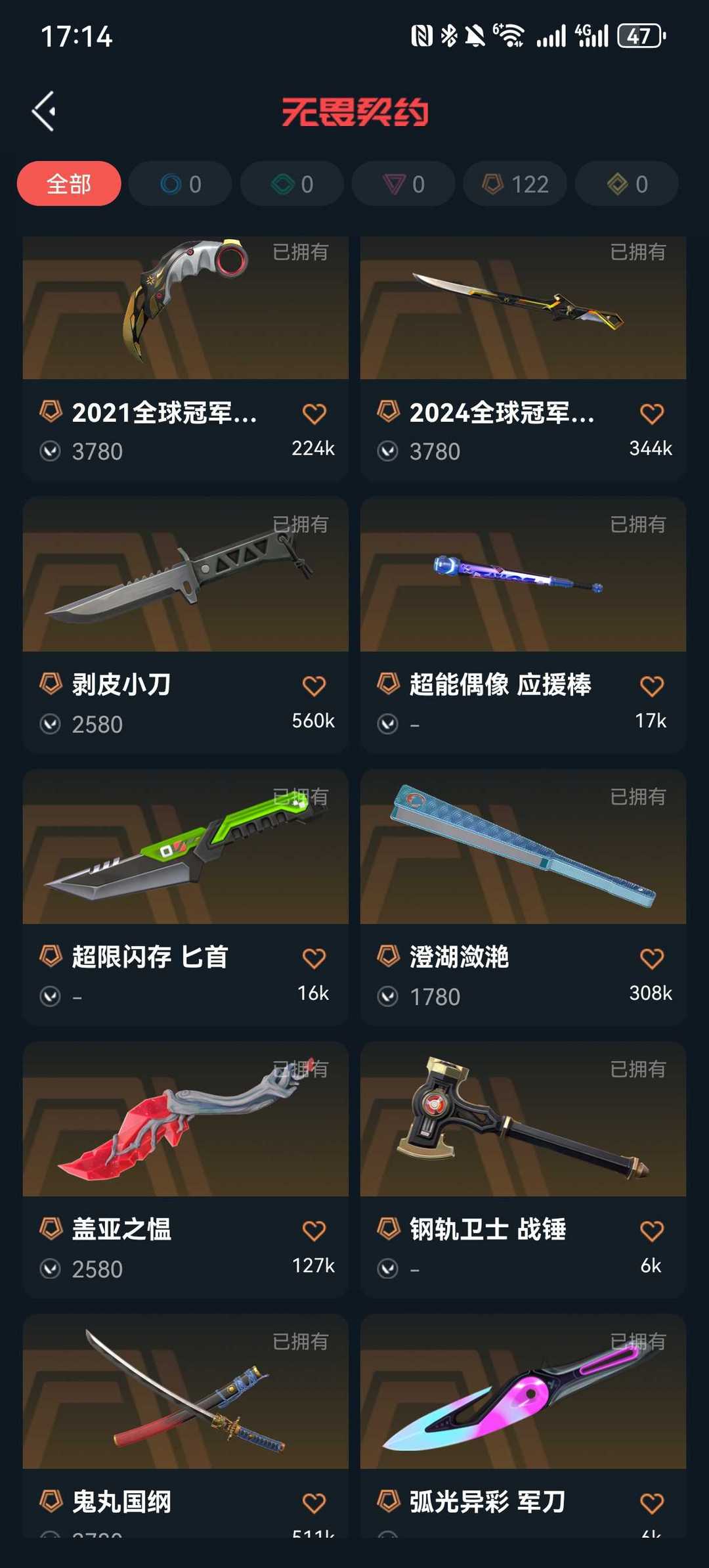
Task: Open the 鬼丸国纲 katana card
Action: [x=186, y=1425]
